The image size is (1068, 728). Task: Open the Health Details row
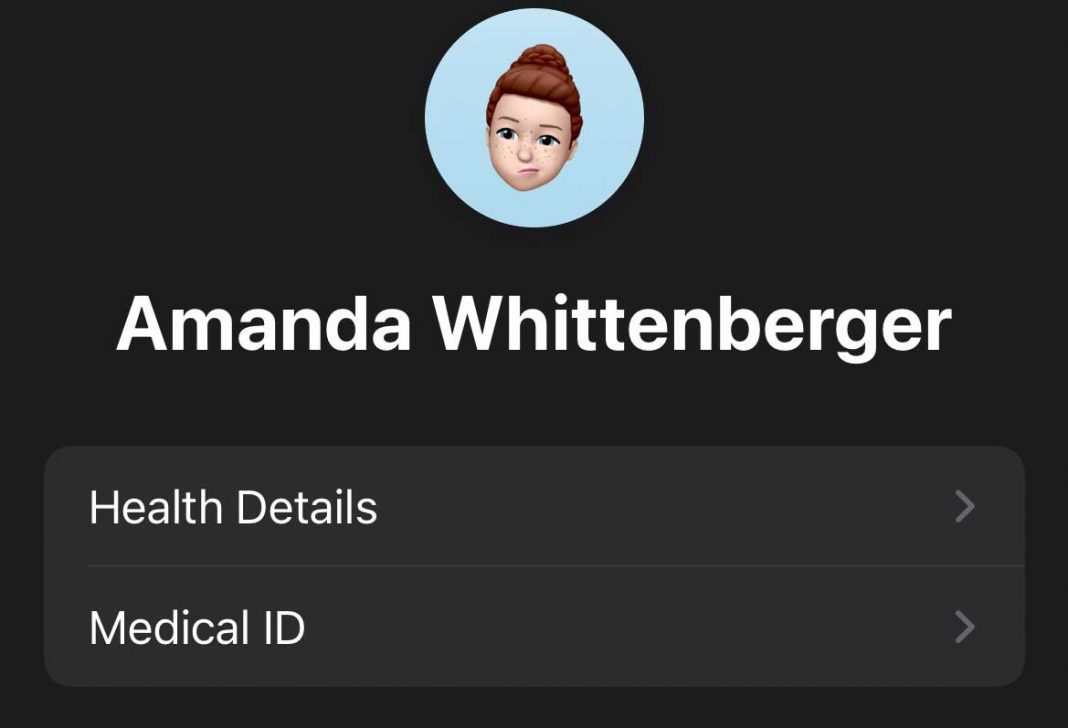coord(533,507)
